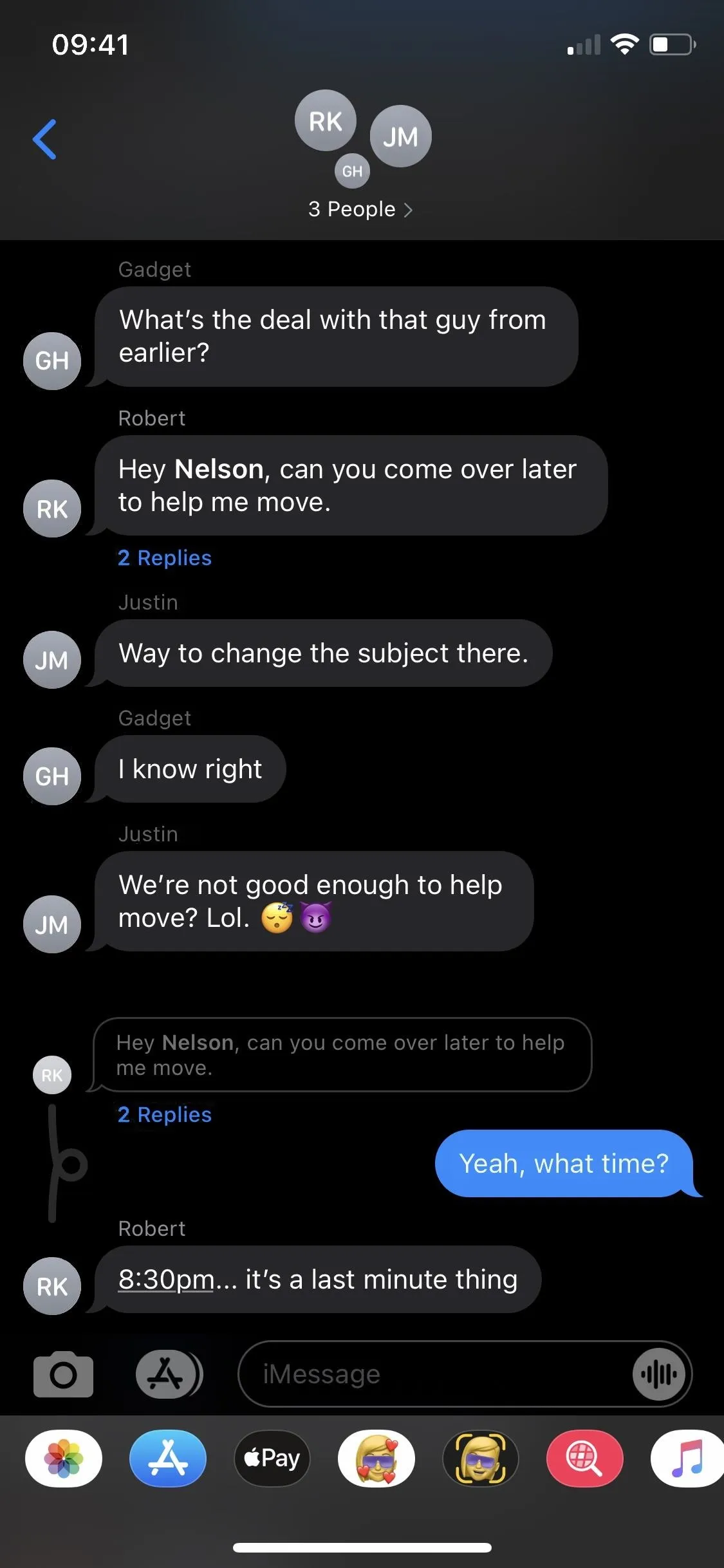Open the 3 People group details
Screen dimensions: 724x1568
pos(360,209)
